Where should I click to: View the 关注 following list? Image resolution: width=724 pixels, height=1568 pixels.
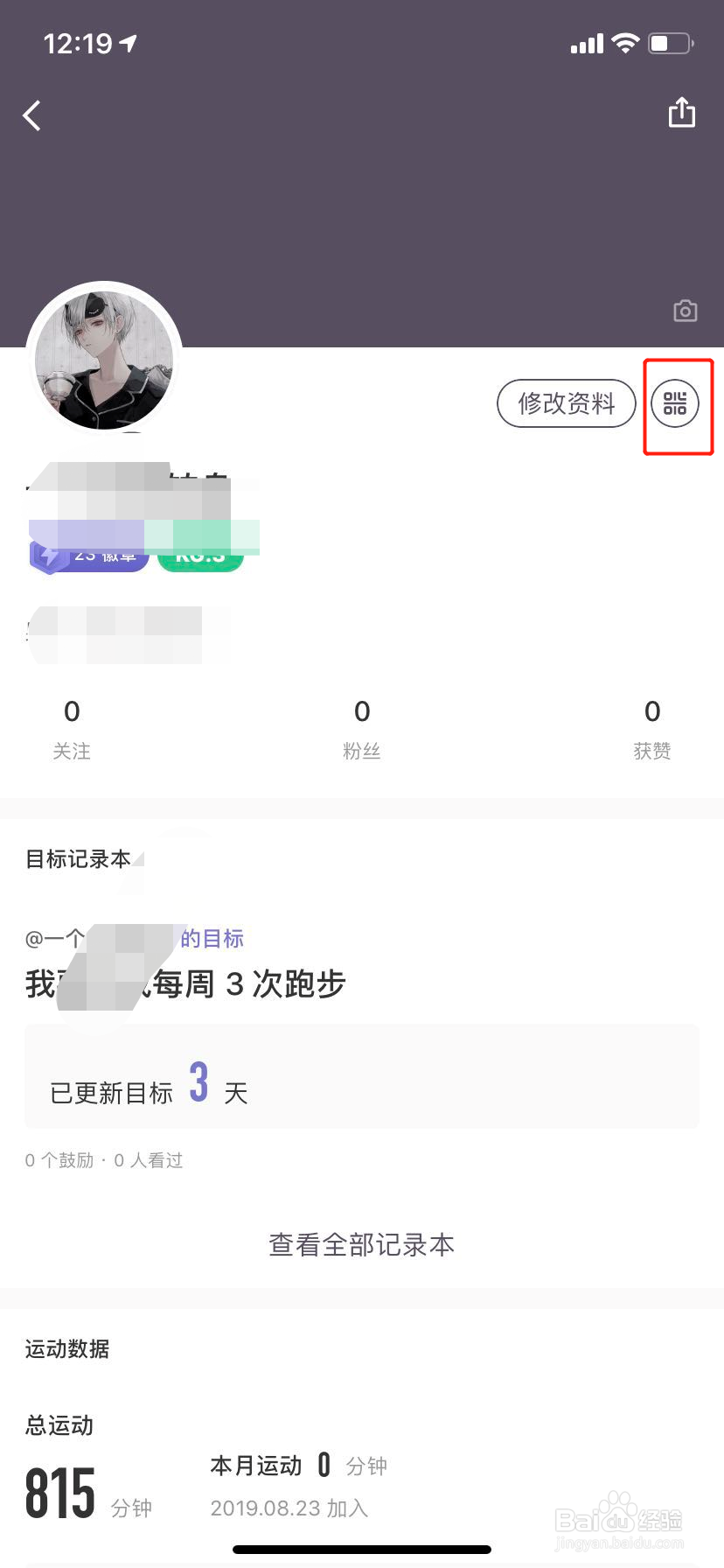(x=72, y=727)
